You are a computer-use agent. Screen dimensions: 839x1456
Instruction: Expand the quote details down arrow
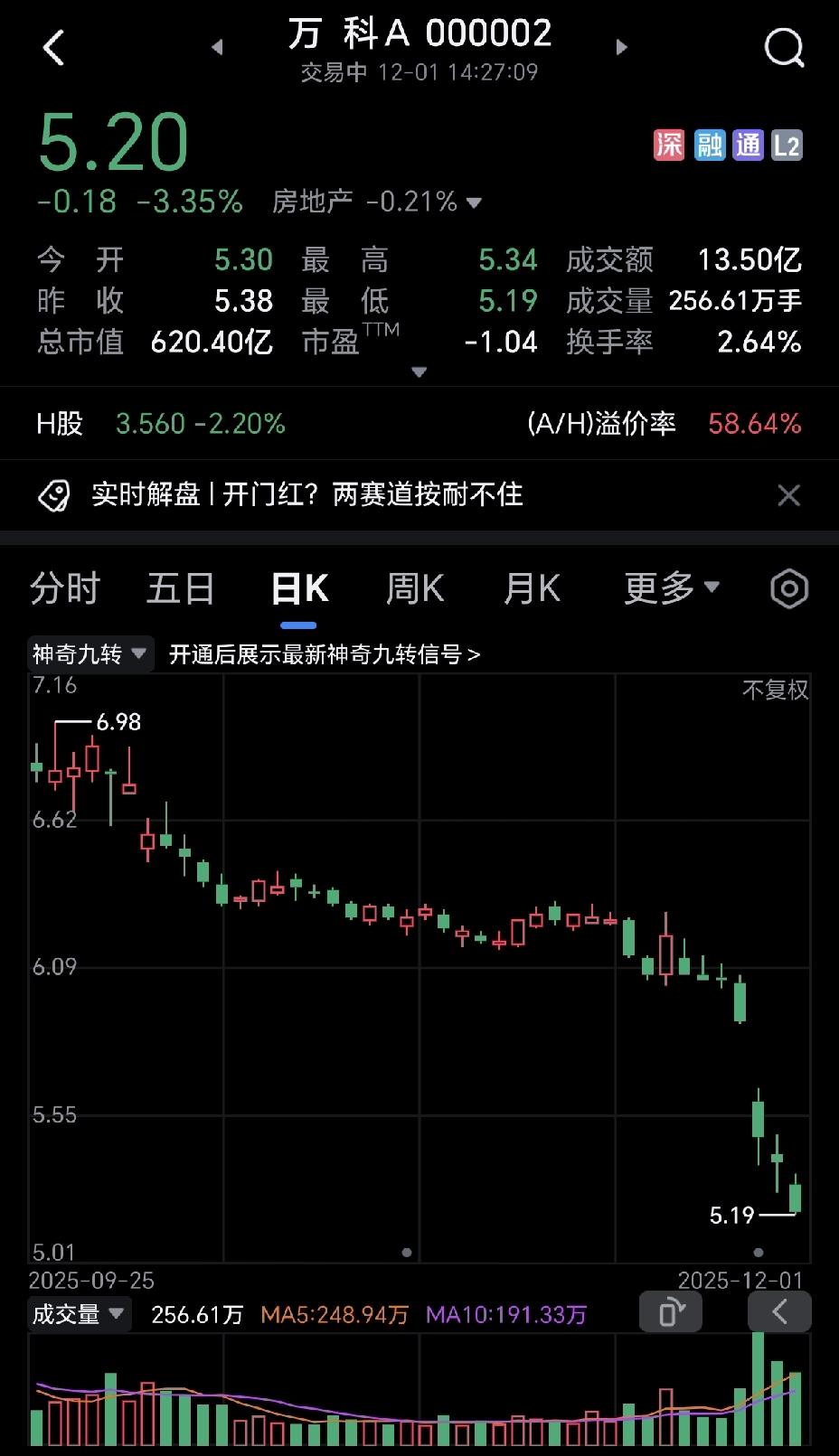pyautogui.click(x=419, y=371)
